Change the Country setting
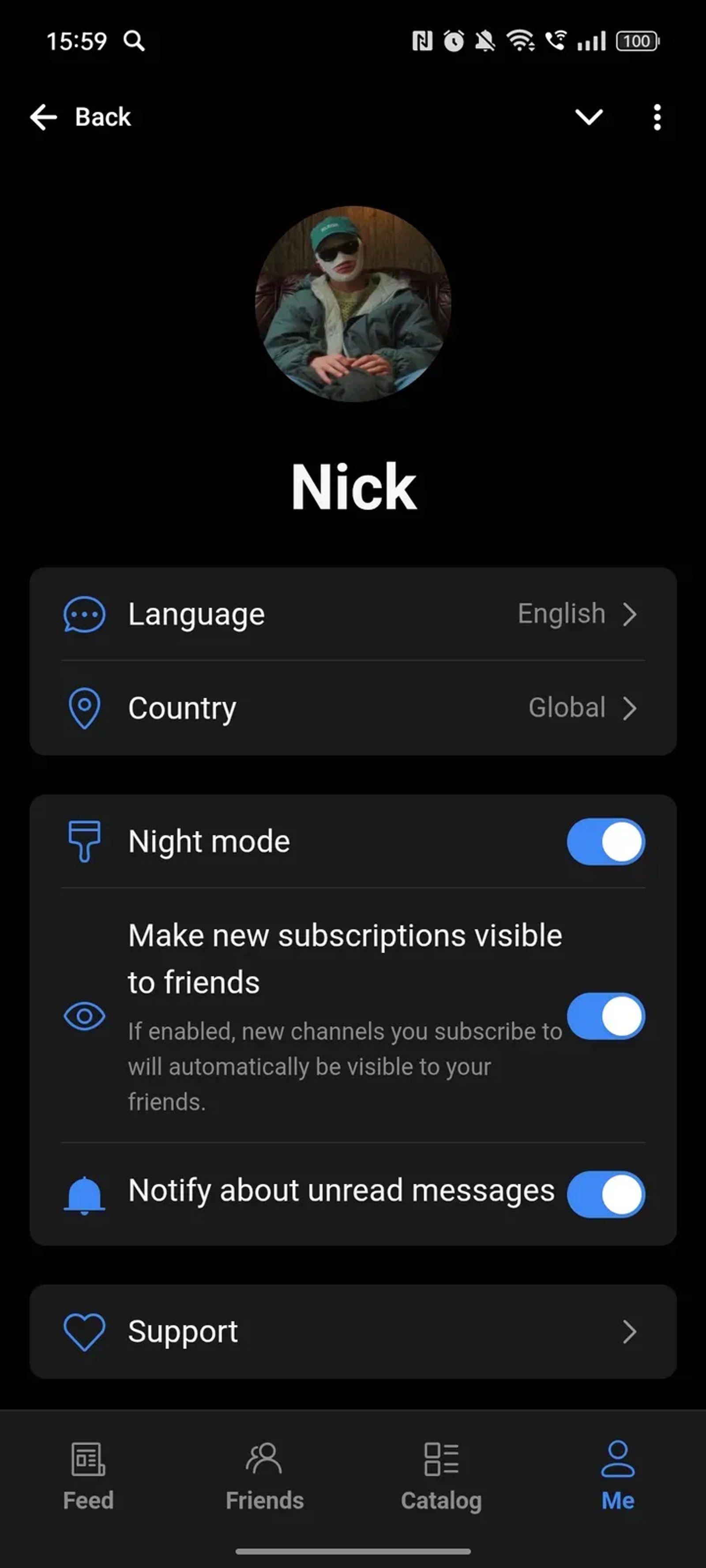 [353, 708]
